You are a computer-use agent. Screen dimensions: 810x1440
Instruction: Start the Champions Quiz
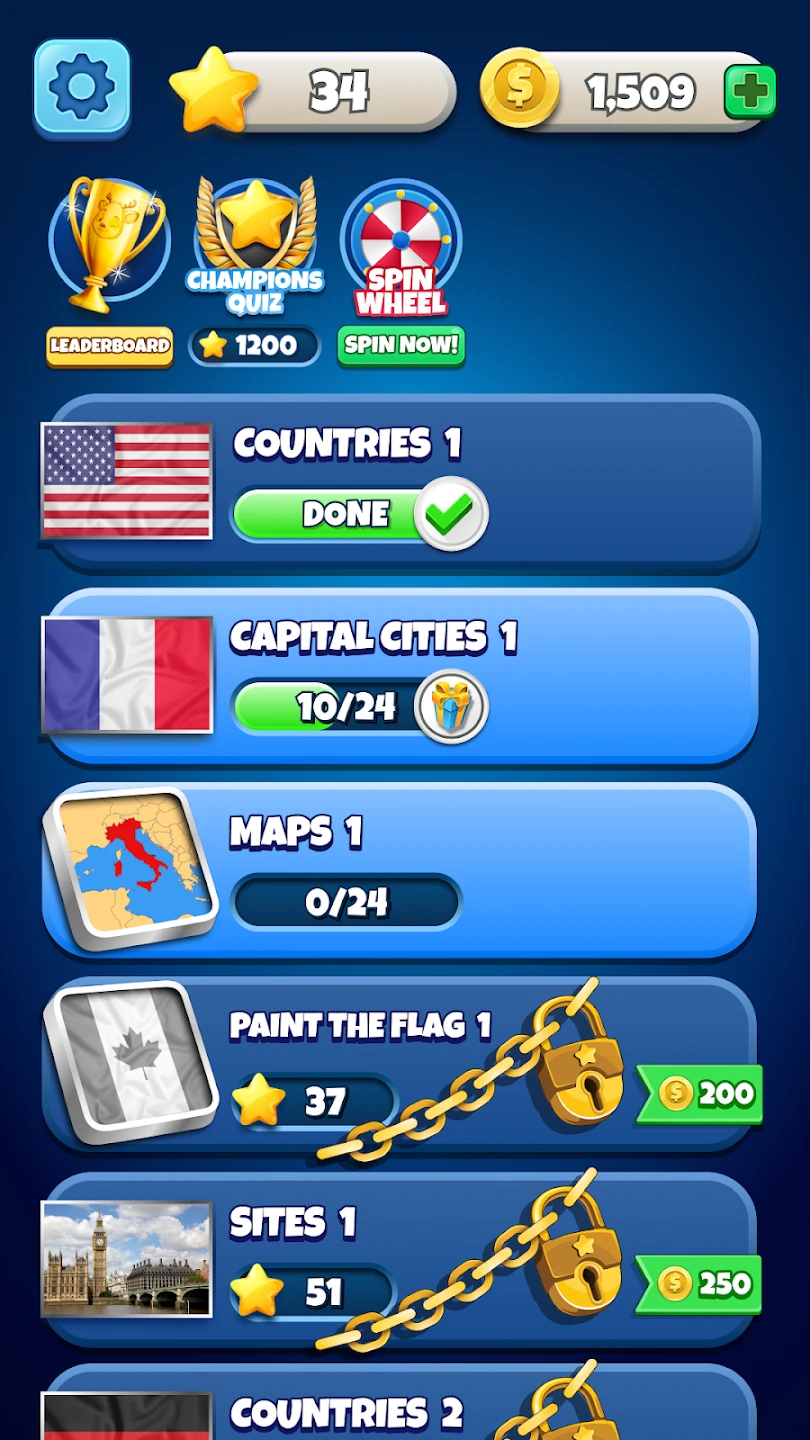[255, 250]
